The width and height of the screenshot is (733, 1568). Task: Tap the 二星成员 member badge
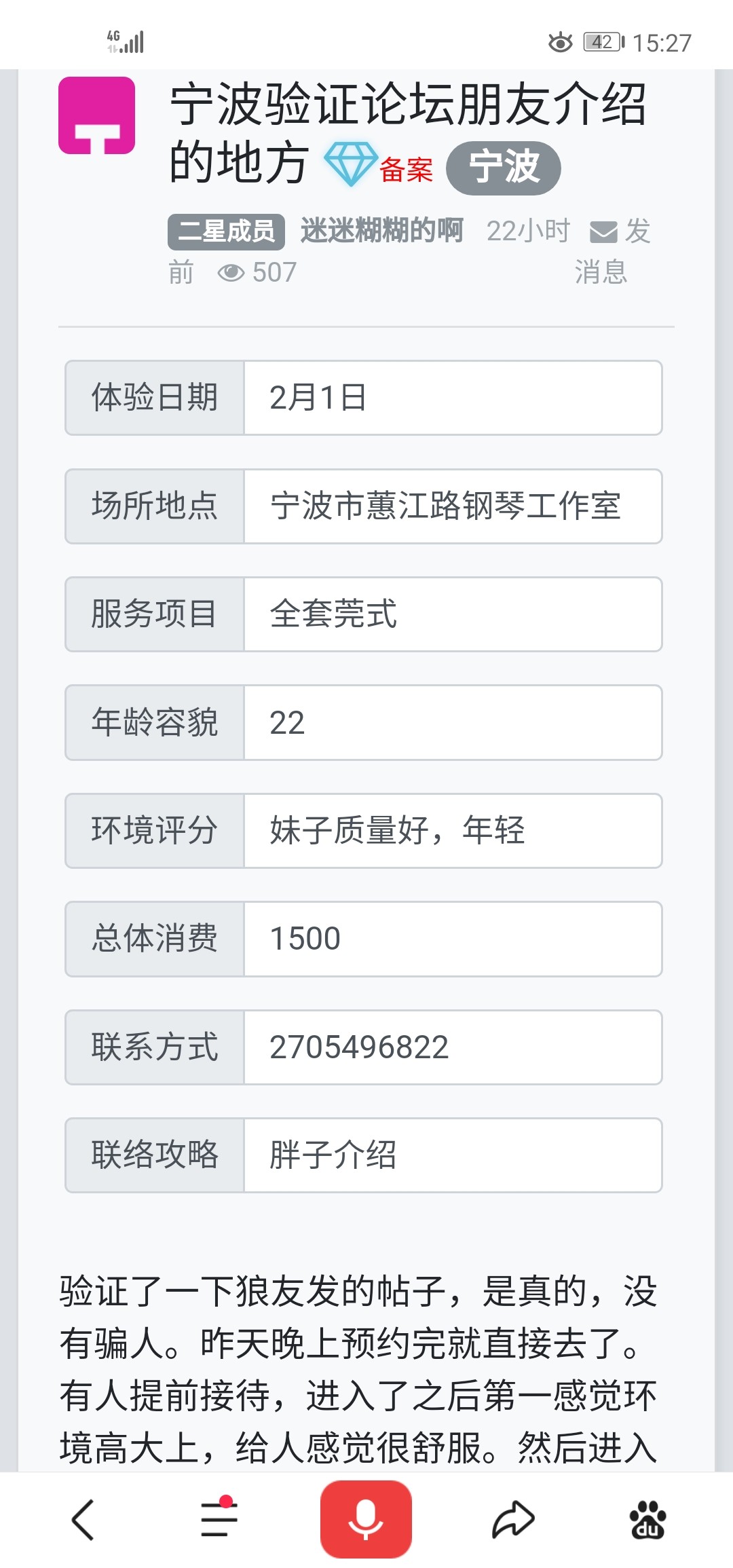[x=226, y=231]
